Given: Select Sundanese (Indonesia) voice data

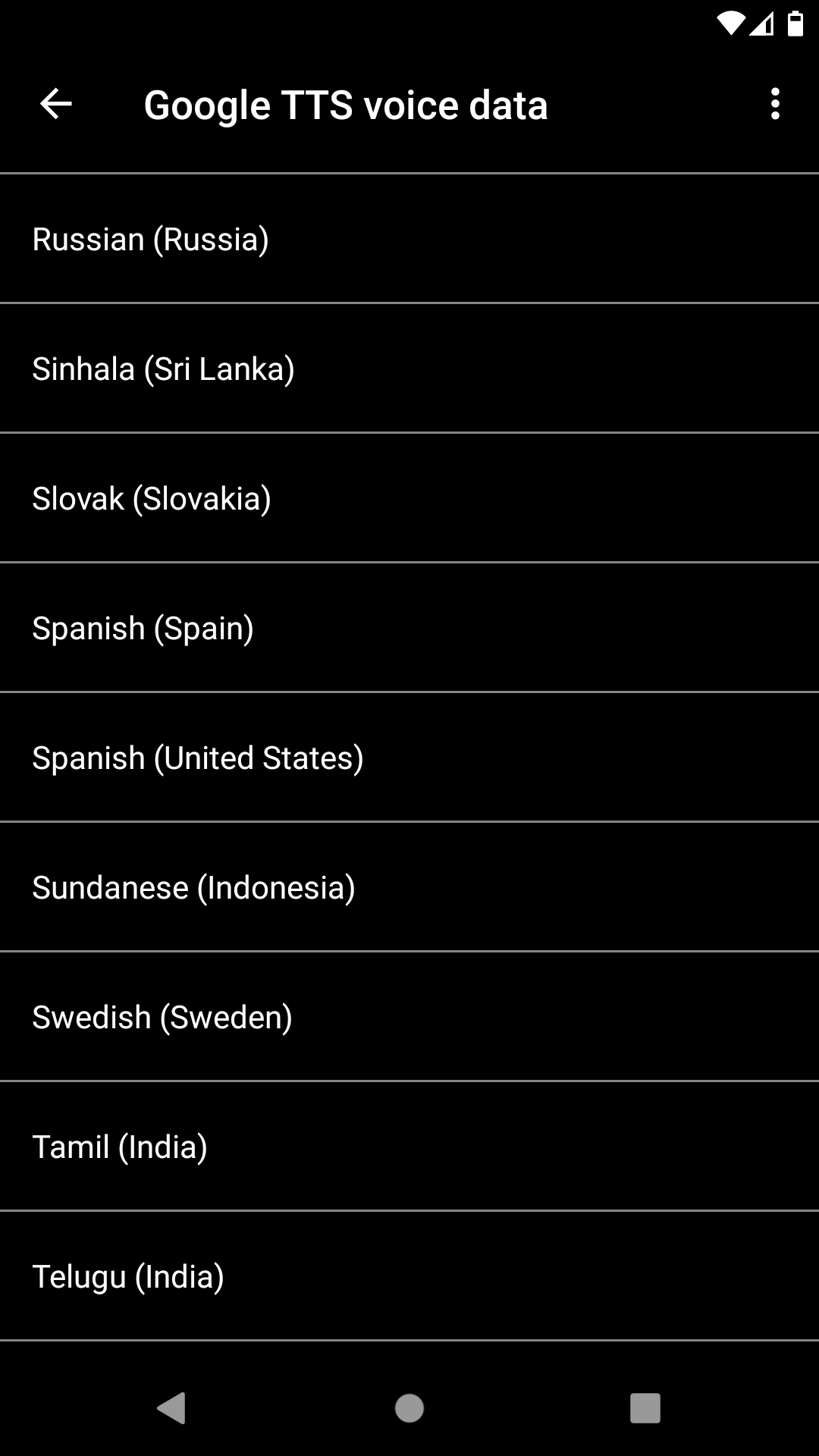Looking at the screenshot, I should 409,887.
